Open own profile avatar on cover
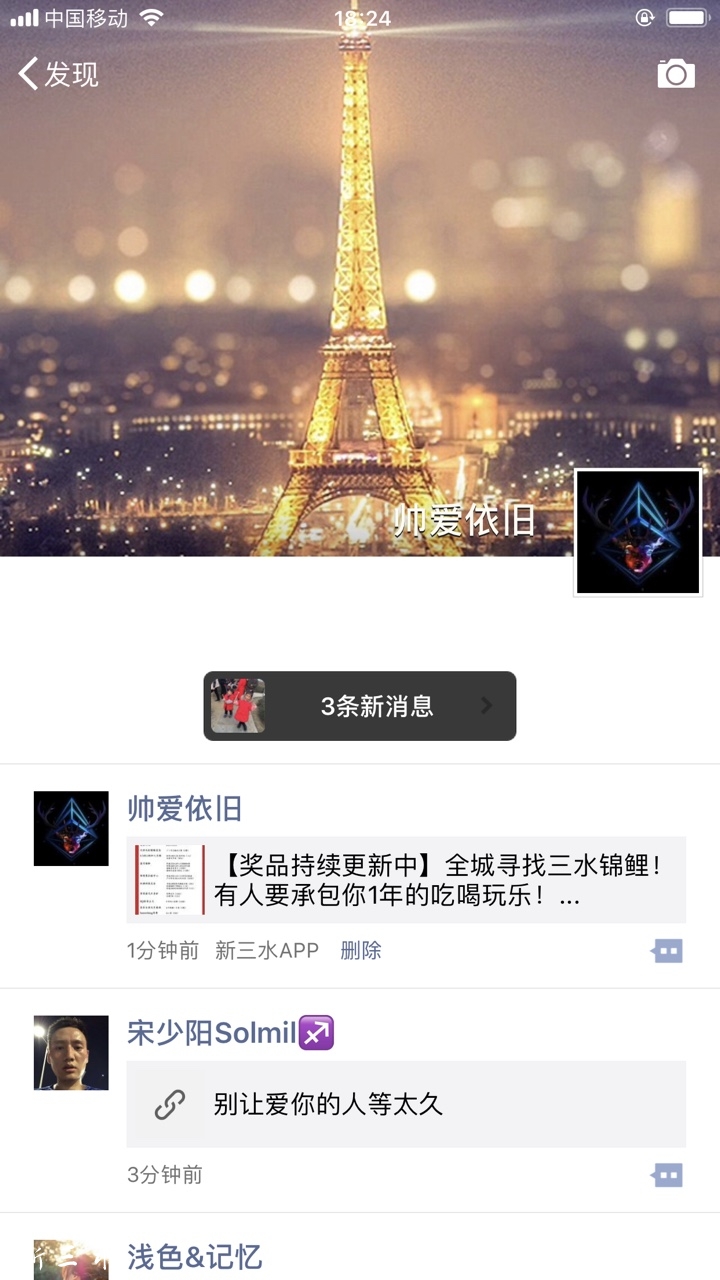Screen dimensions: 720x1280 pos(638,532)
